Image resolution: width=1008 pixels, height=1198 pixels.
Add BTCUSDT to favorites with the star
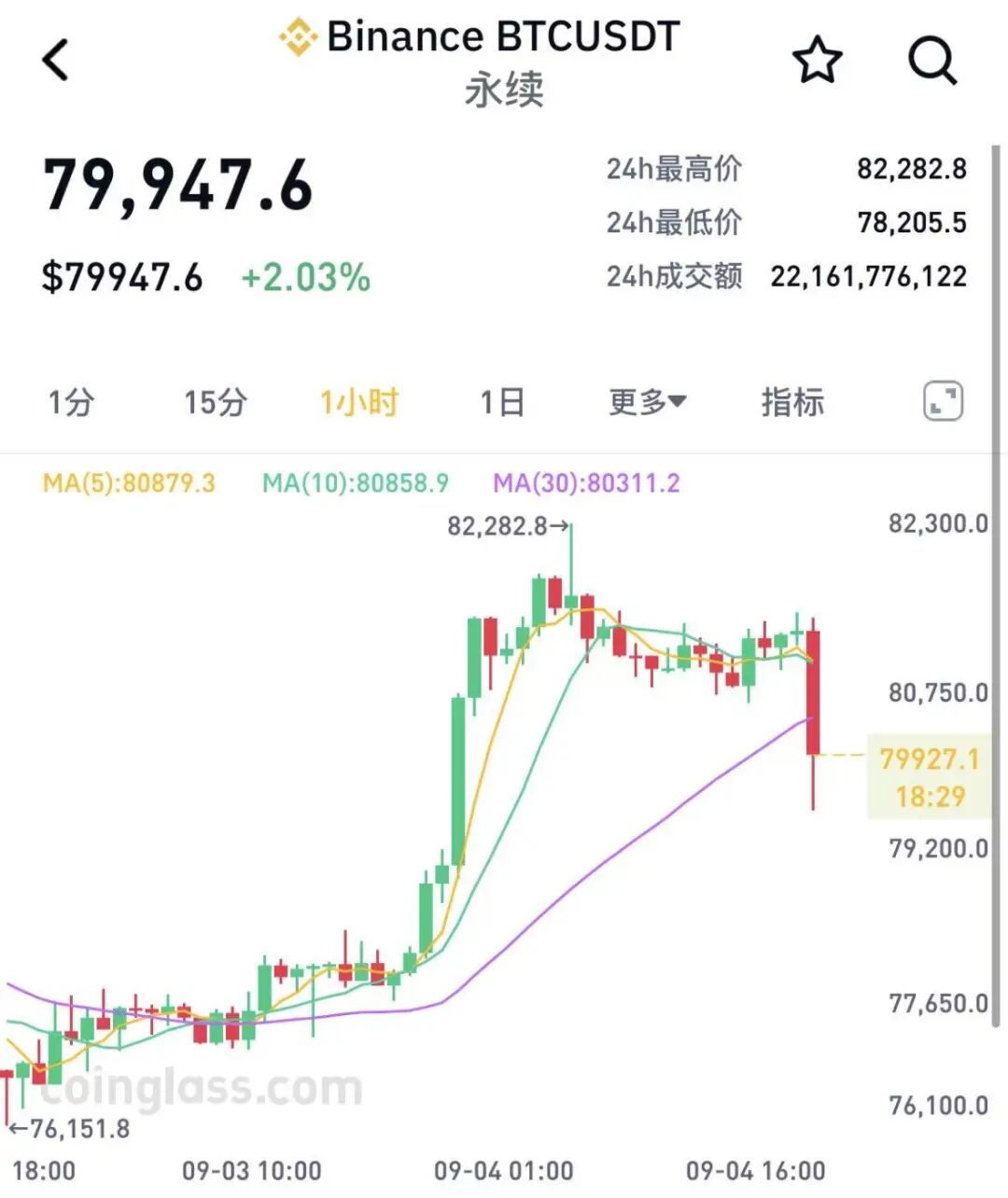tap(818, 61)
